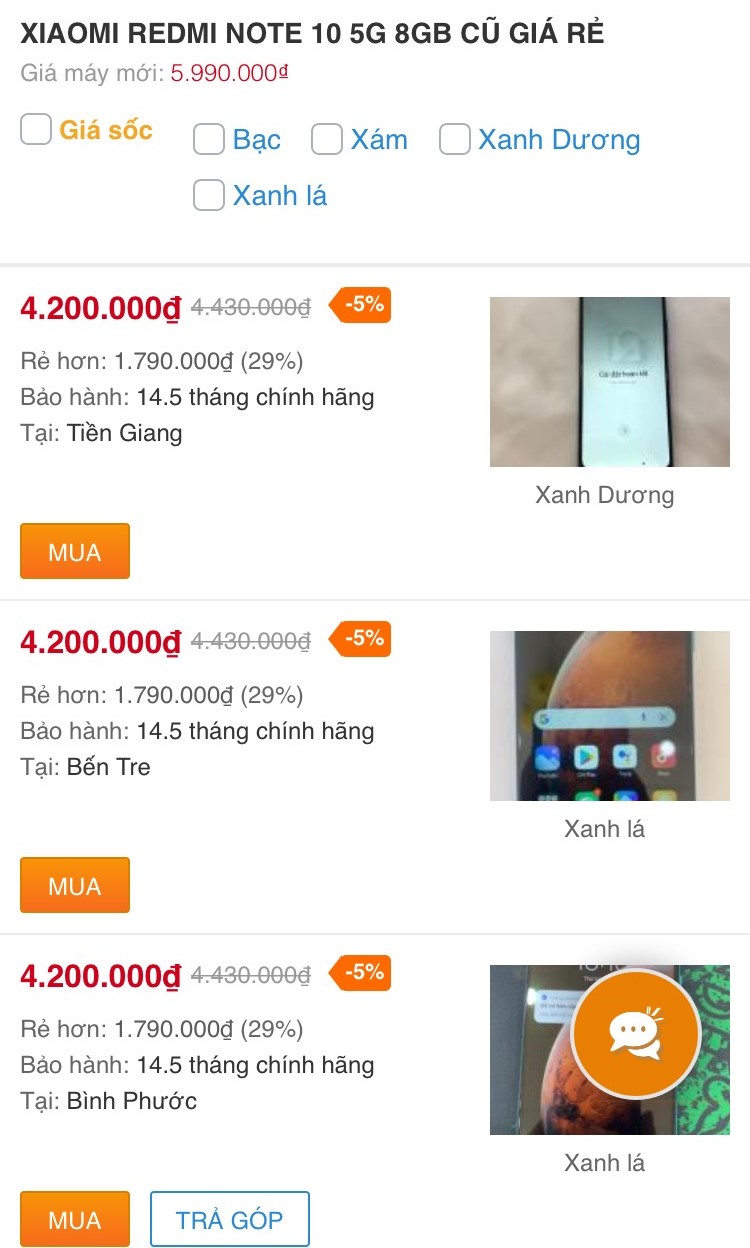750x1248 pixels.
Task: Click the Xanh Dương product photo
Action: [x=609, y=381]
